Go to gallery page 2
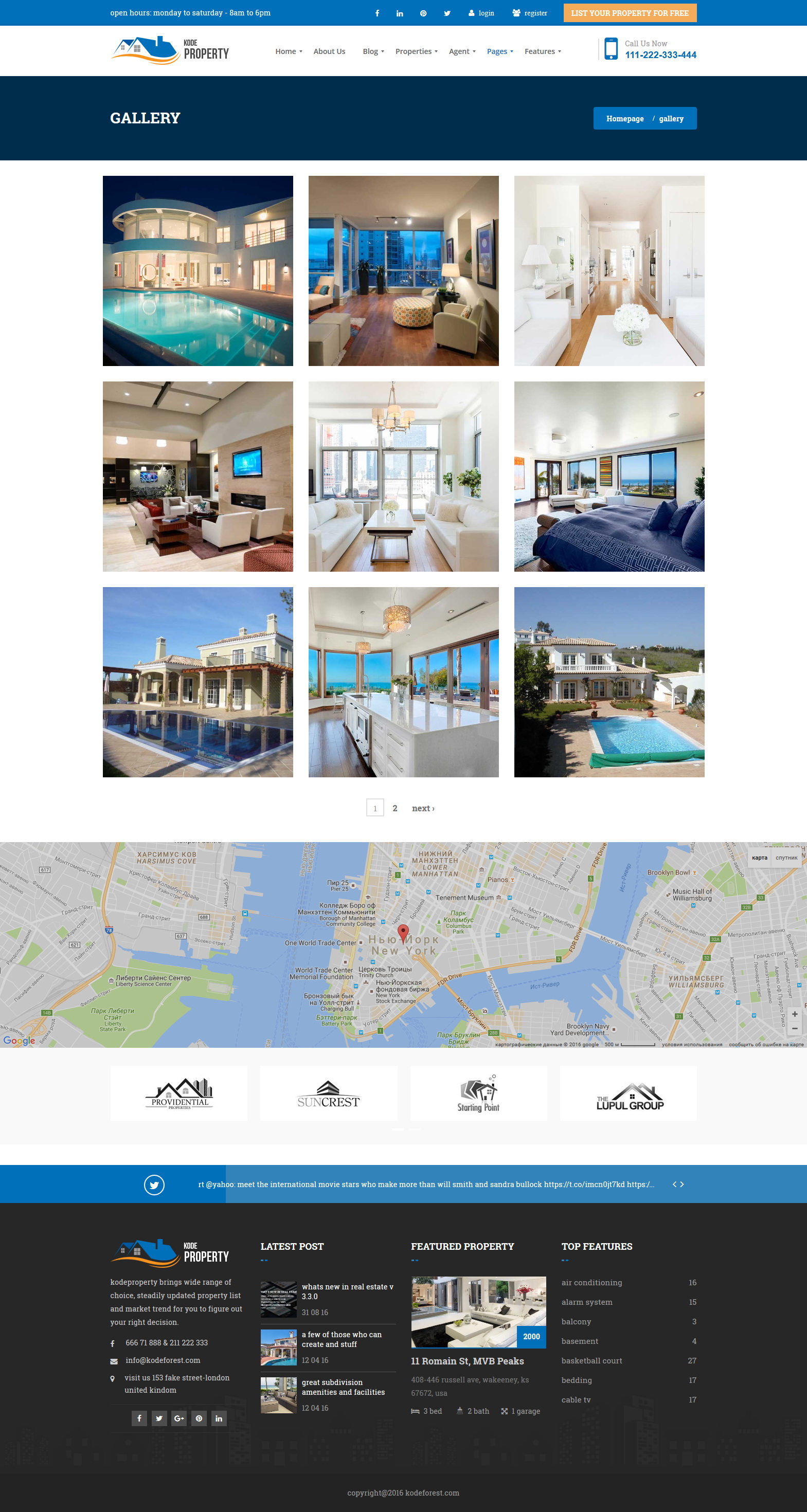 click(x=394, y=808)
